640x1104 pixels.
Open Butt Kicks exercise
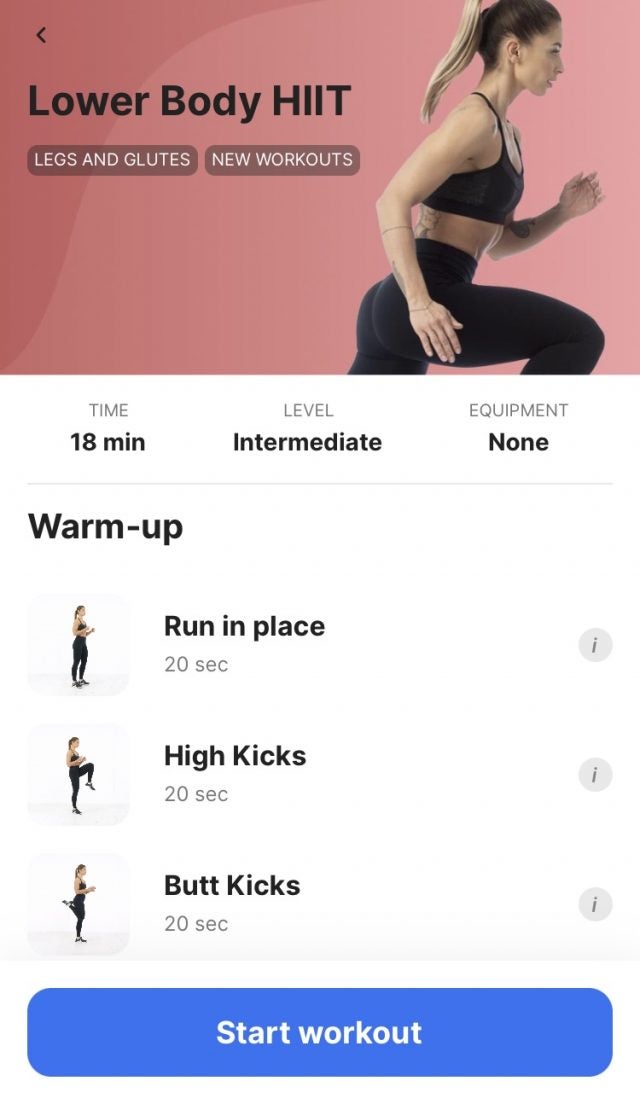pyautogui.click(x=232, y=902)
